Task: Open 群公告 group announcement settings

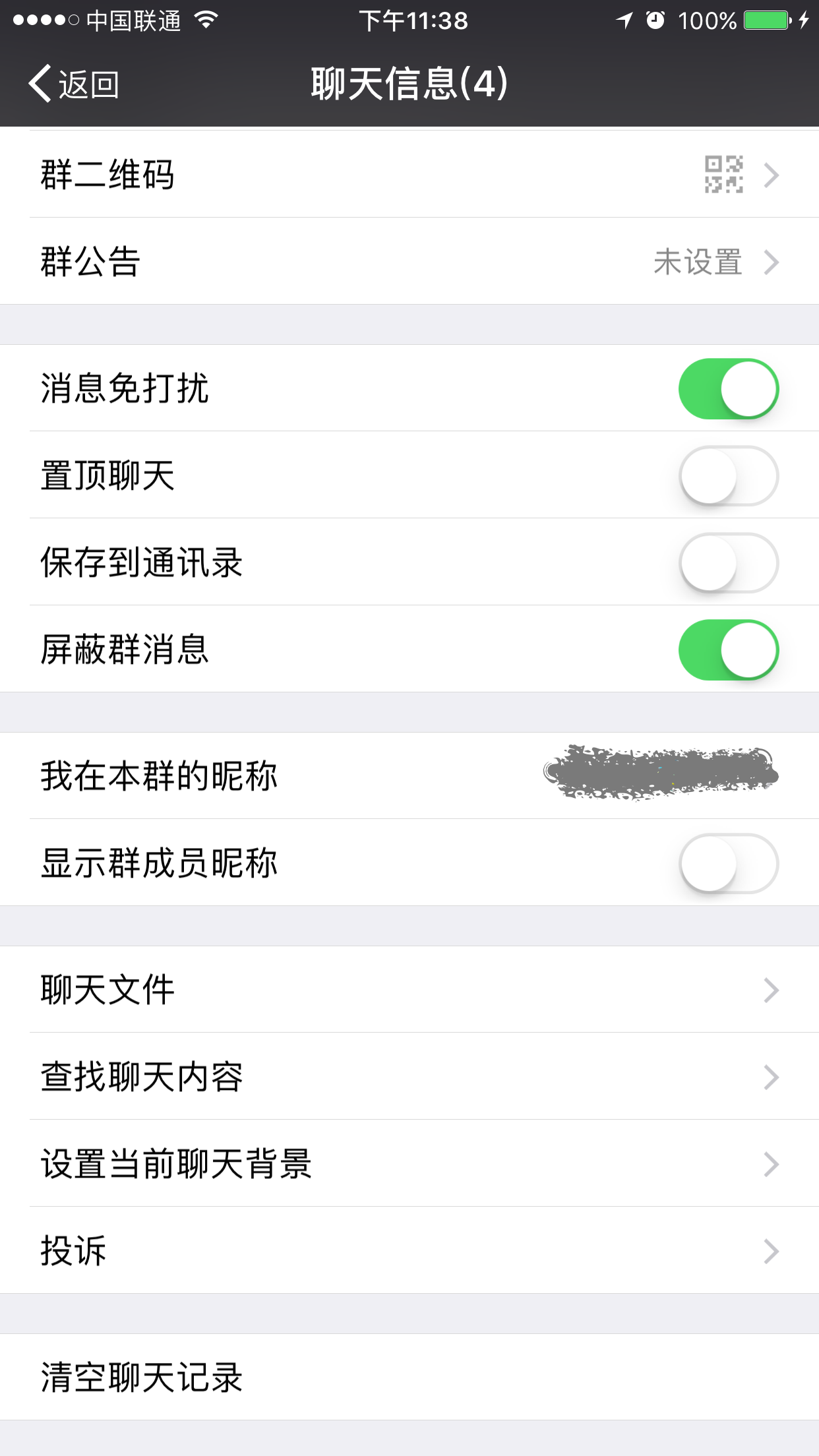Action: (409, 262)
